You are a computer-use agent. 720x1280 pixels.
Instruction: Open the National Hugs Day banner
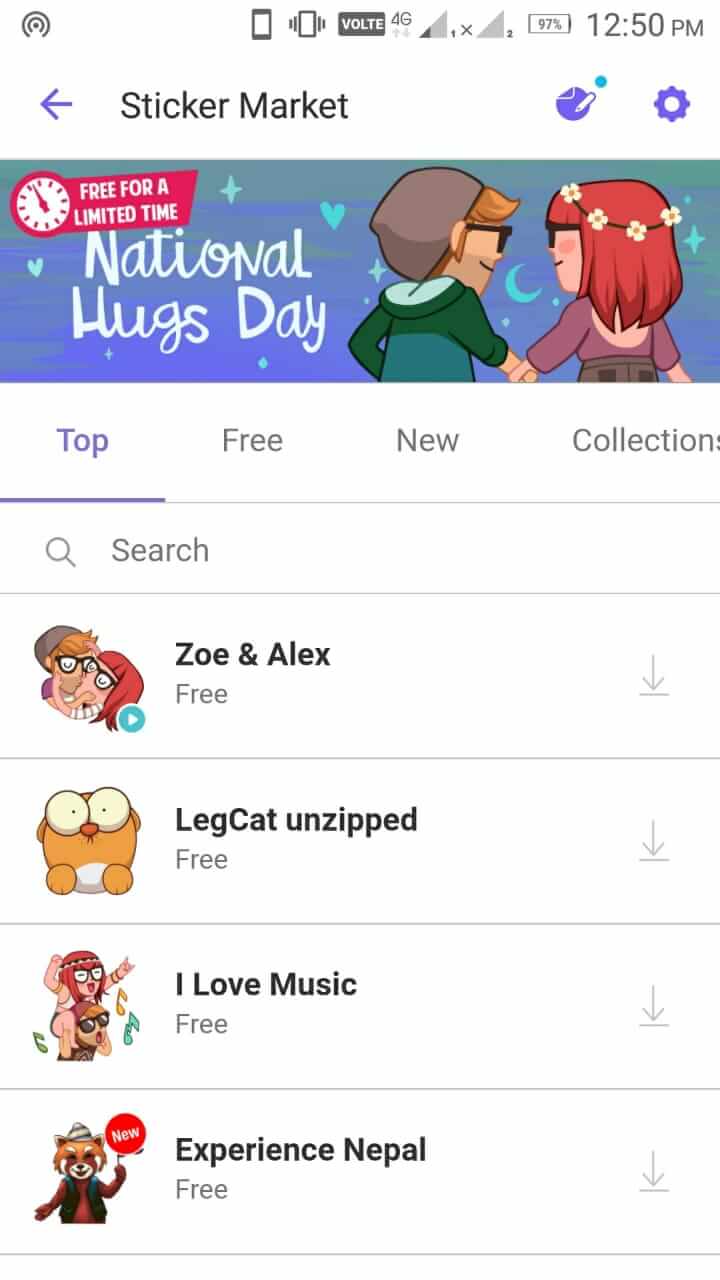pyautogui.click(x=360, y=271)
